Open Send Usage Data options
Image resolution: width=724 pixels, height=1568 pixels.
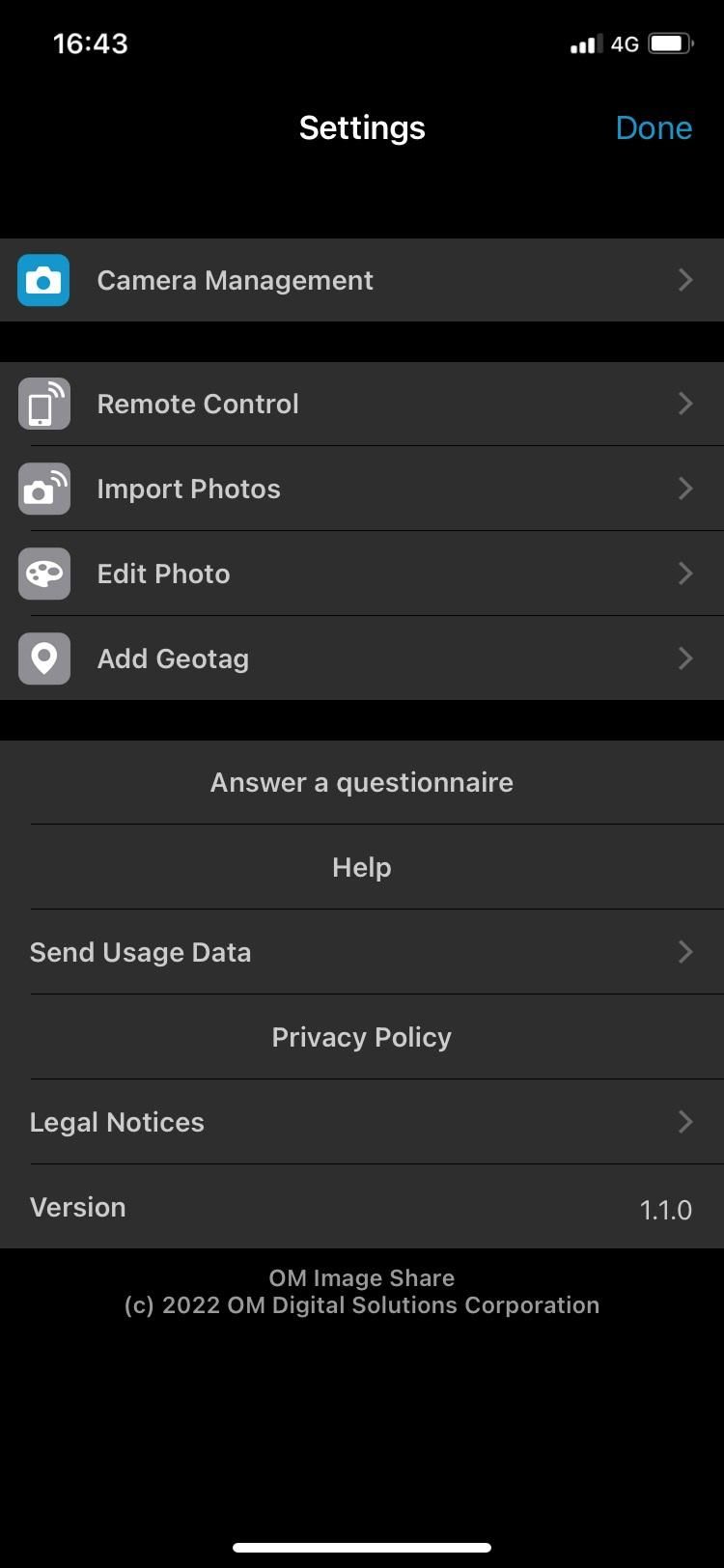(362, 952)
